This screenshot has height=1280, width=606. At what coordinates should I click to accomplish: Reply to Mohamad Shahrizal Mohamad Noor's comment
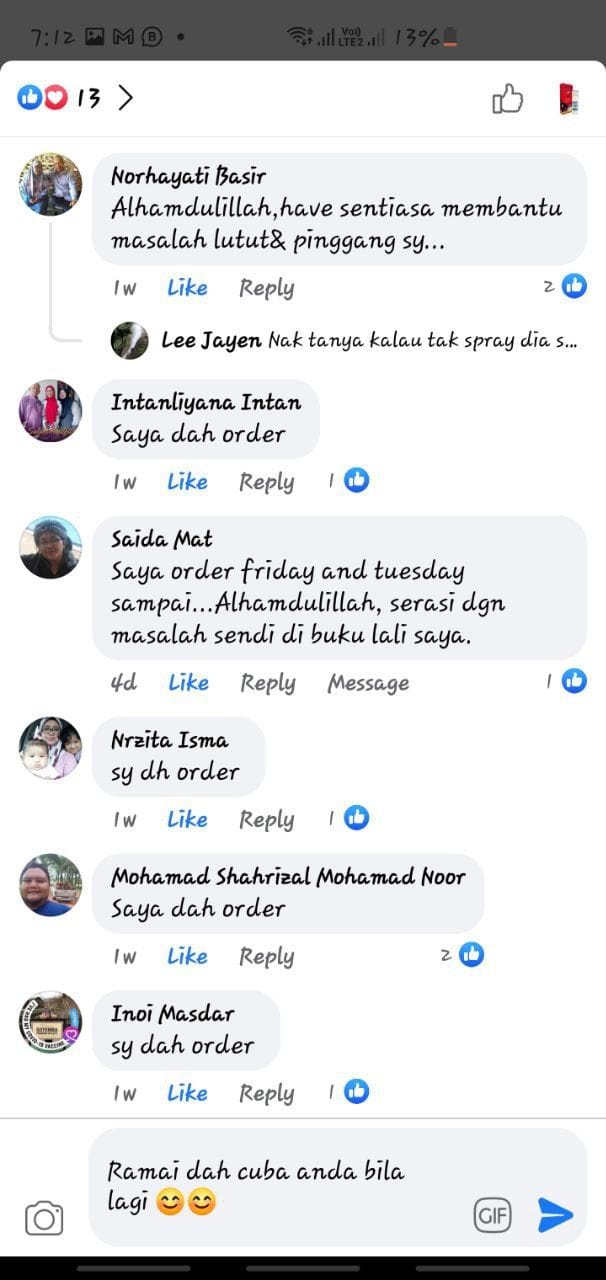coord(266,956)
